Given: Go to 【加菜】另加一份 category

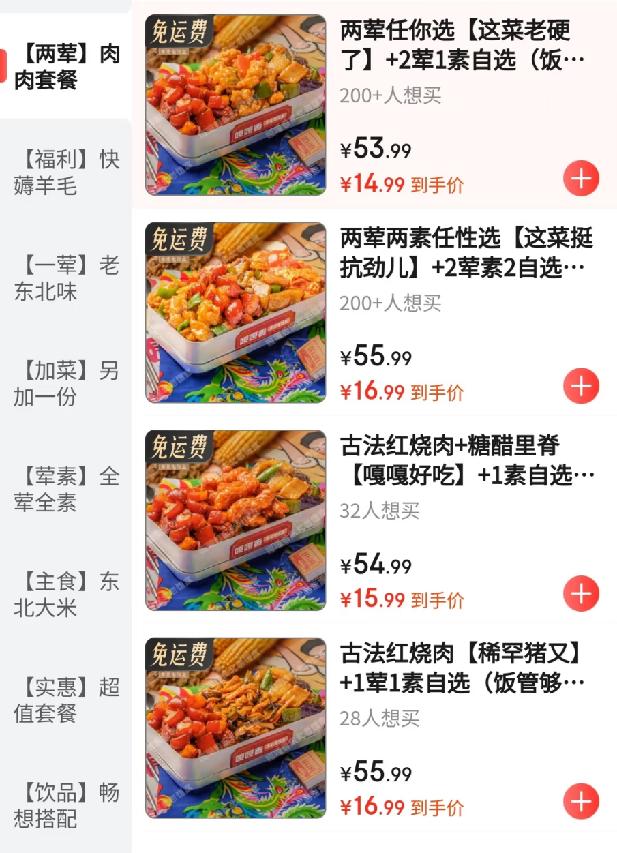Looking at the screenshot, I should pos(66,383).
